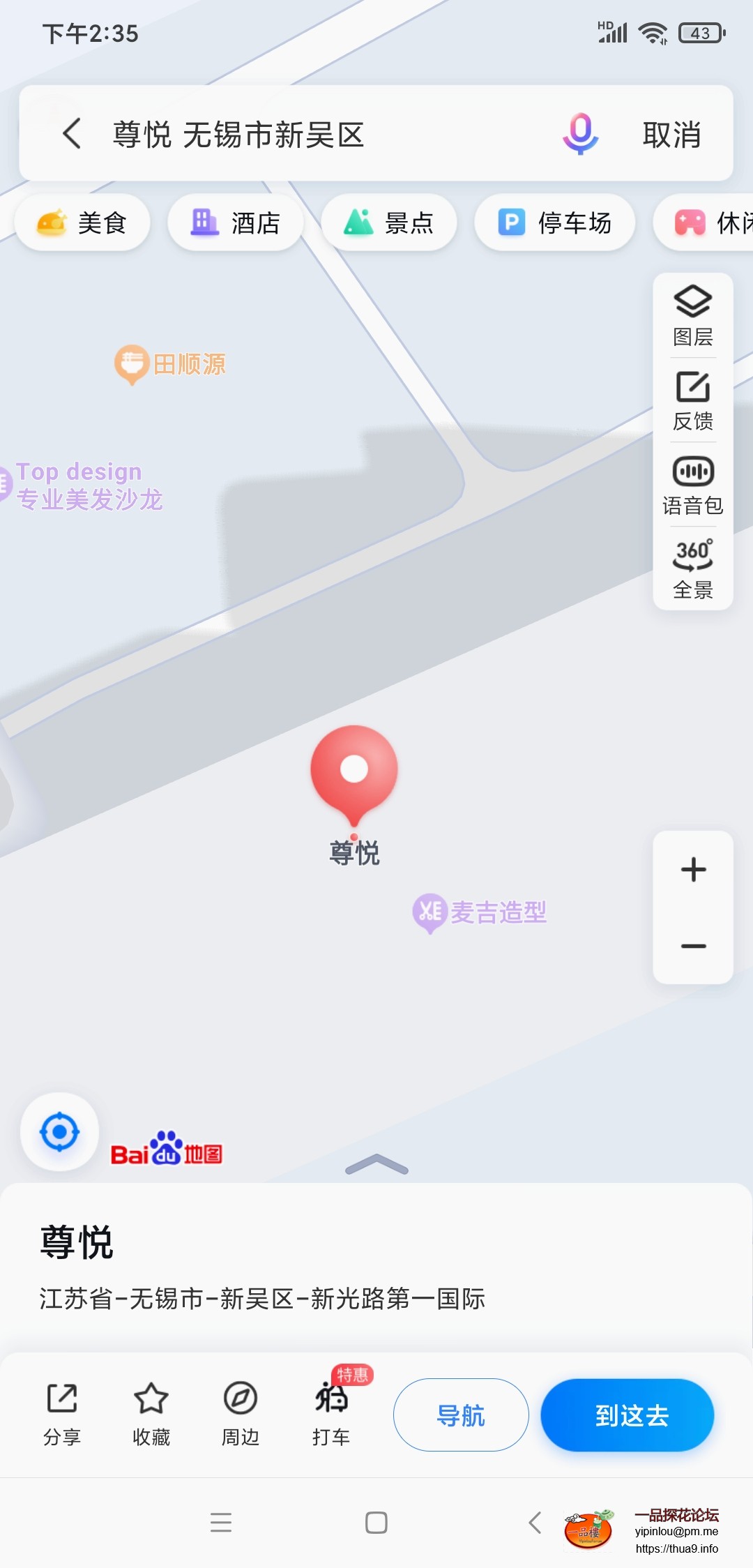Screen dimensions: 753x1568
Task: Select the 美食 food category
Action: coord(81,222)
